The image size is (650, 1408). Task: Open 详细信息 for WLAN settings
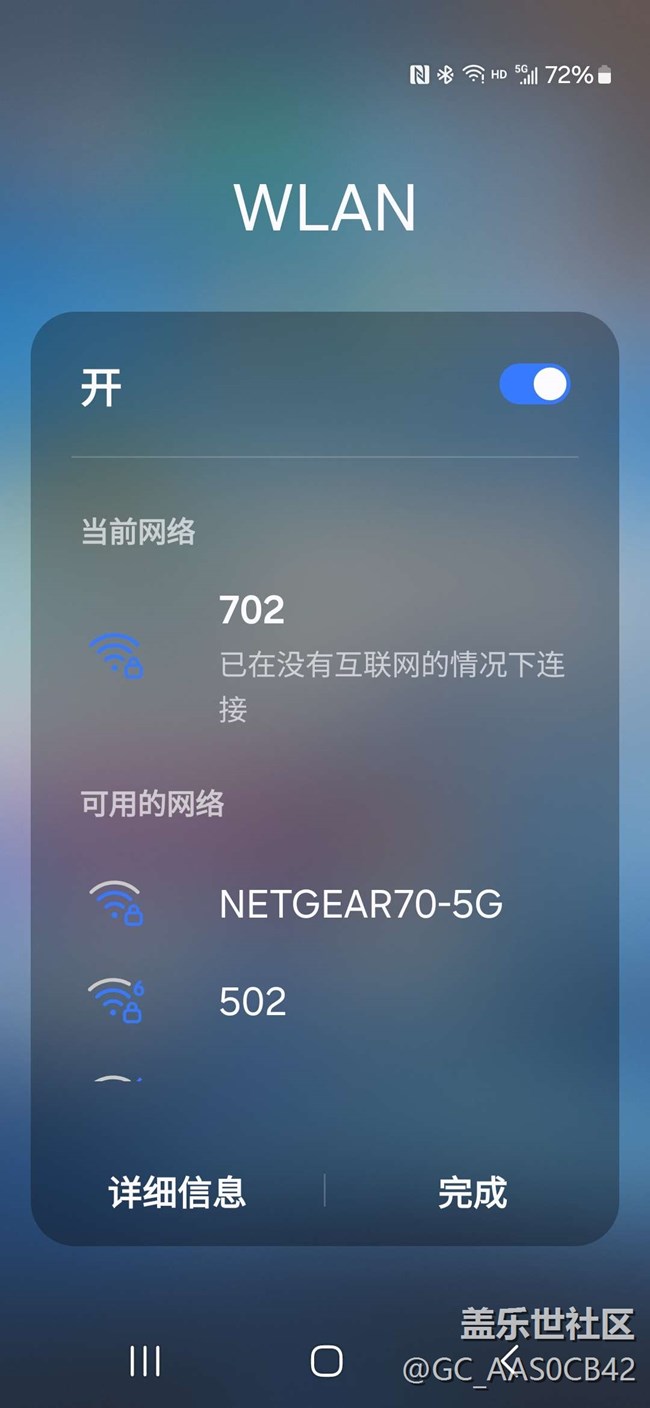click(x=177, y=1192)
